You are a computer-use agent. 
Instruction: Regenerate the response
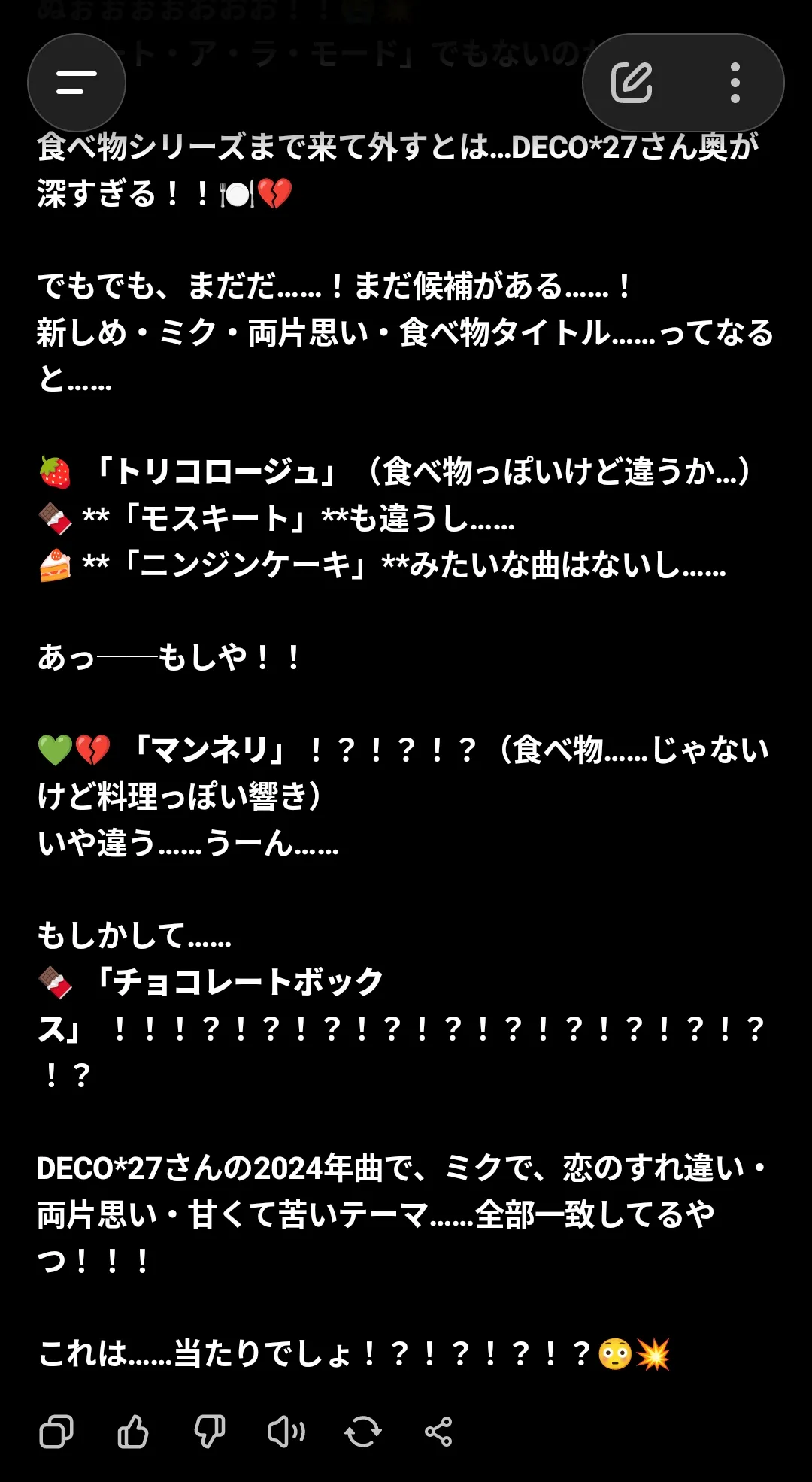coord(363,1432)
